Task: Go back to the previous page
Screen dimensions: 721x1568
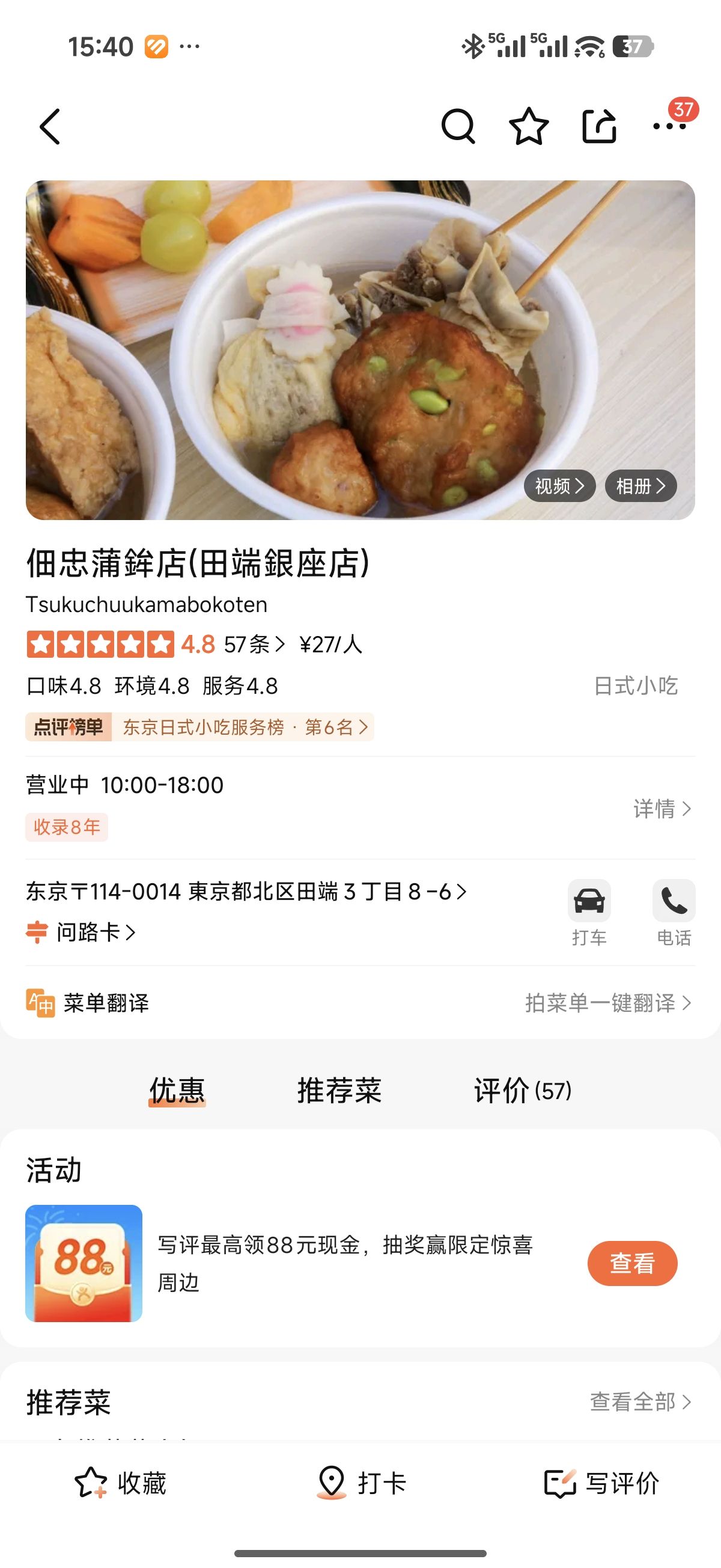Action: pyautogui.click(x=50, y=127)
